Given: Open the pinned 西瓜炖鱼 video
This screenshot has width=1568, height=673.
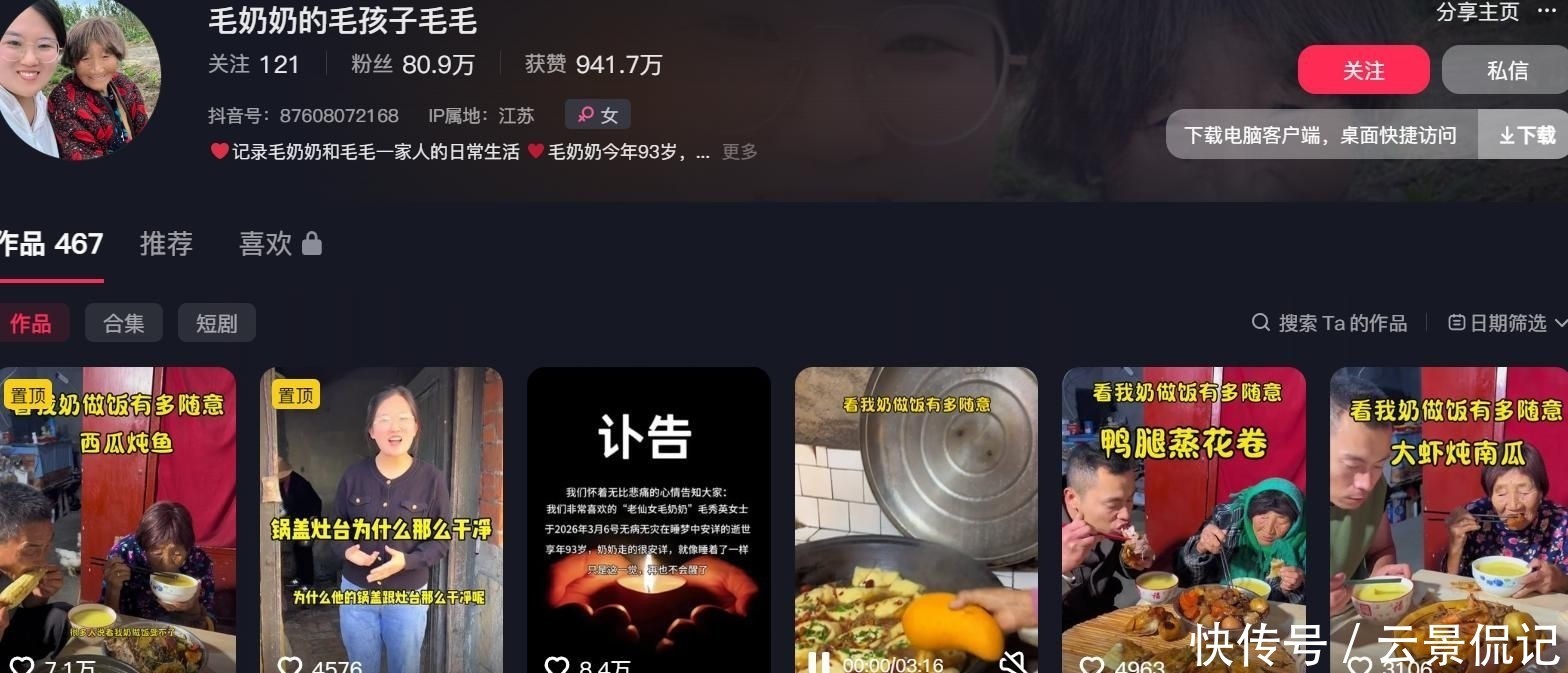Looking at the screenshot, I should pos(118,520).
